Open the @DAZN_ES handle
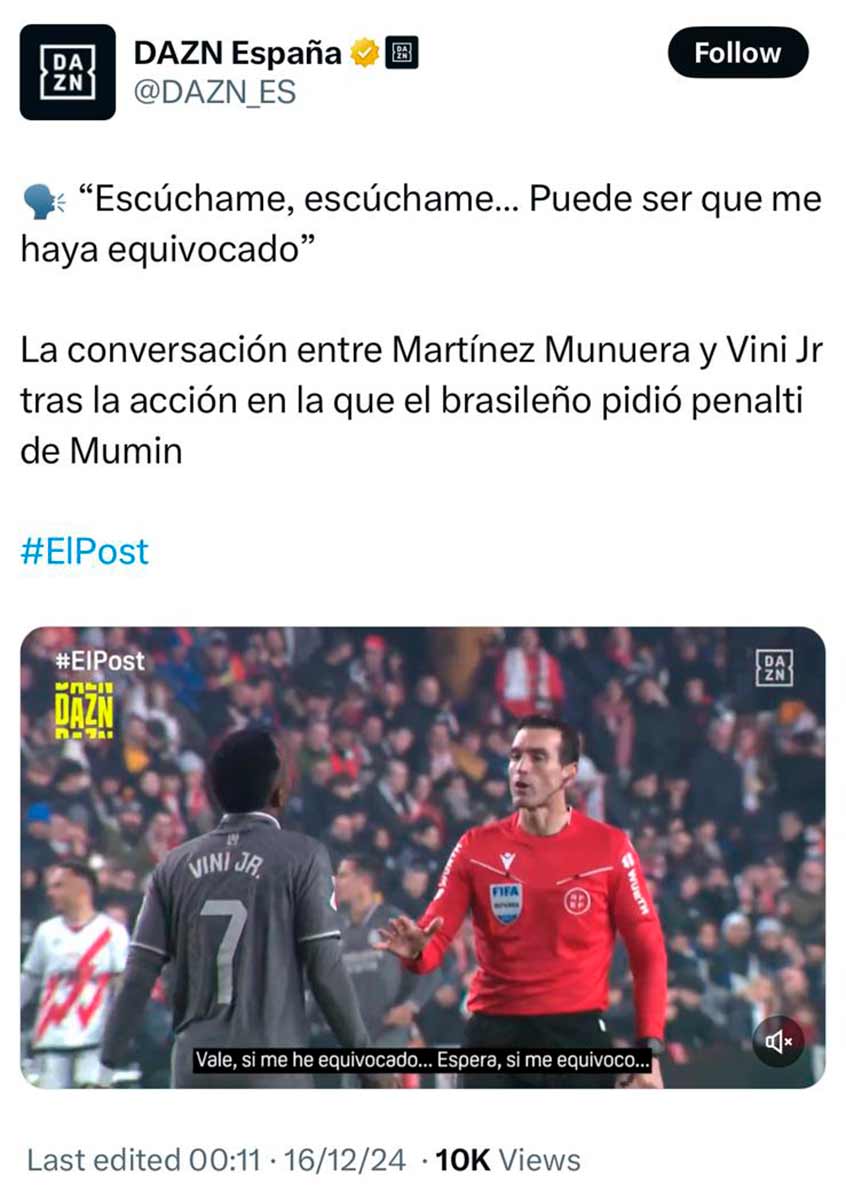 [214, 92]
